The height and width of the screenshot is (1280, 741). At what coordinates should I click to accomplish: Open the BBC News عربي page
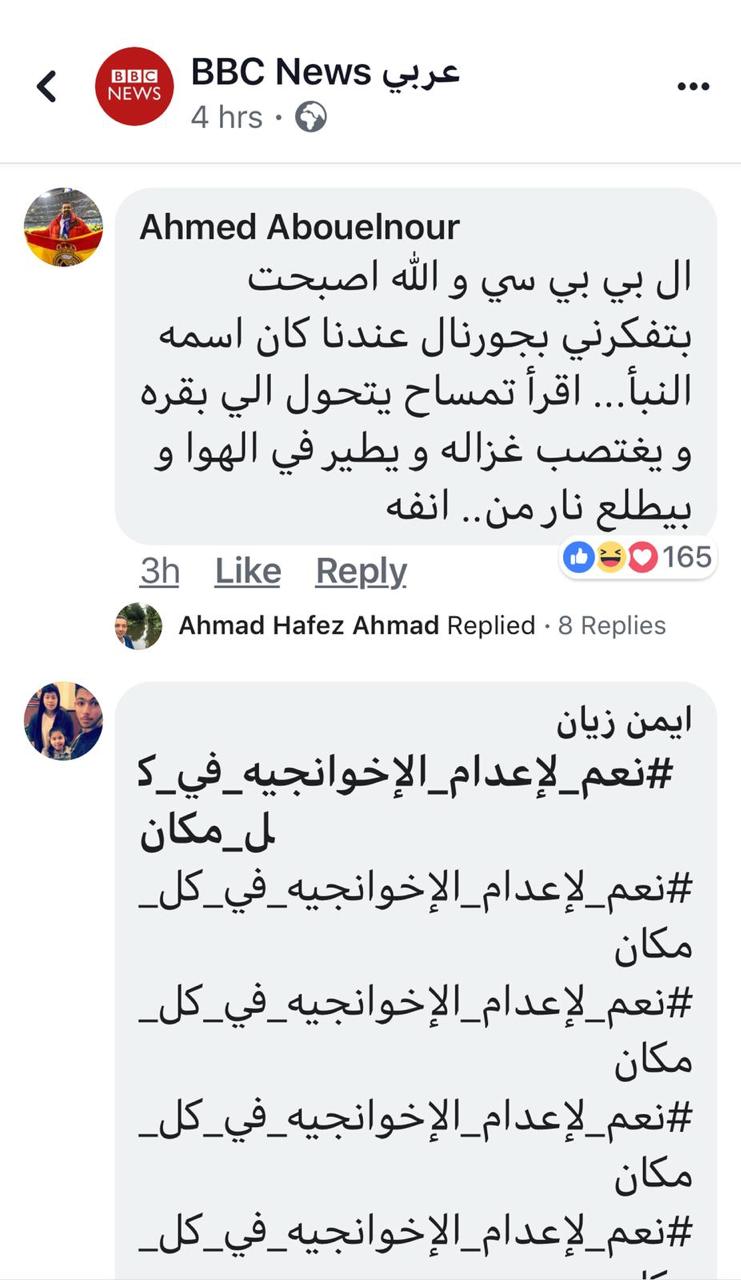[325, 72]
